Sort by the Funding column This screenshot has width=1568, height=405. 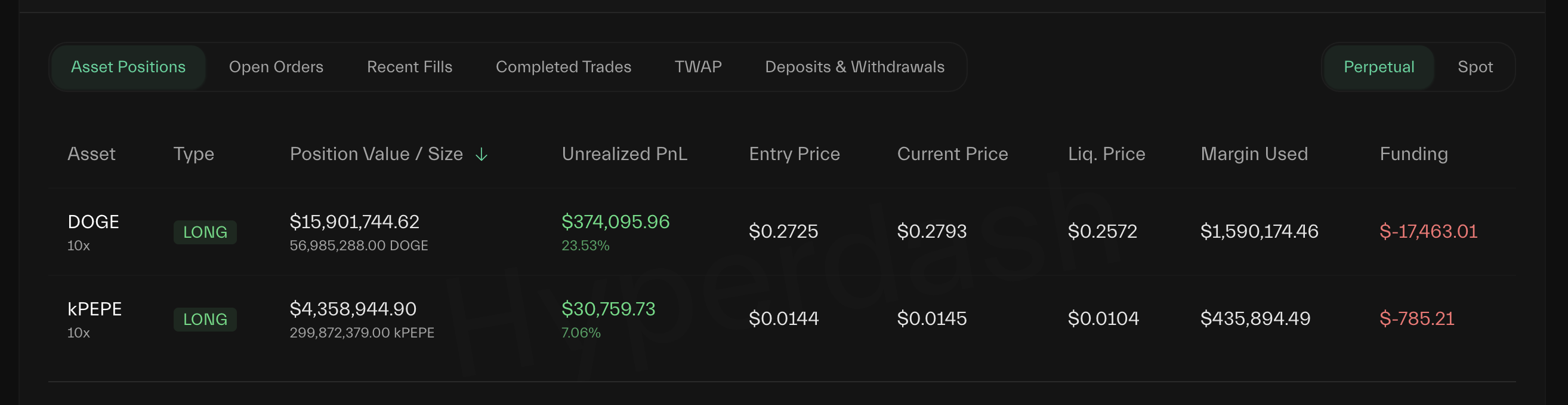coord(1413,154)
